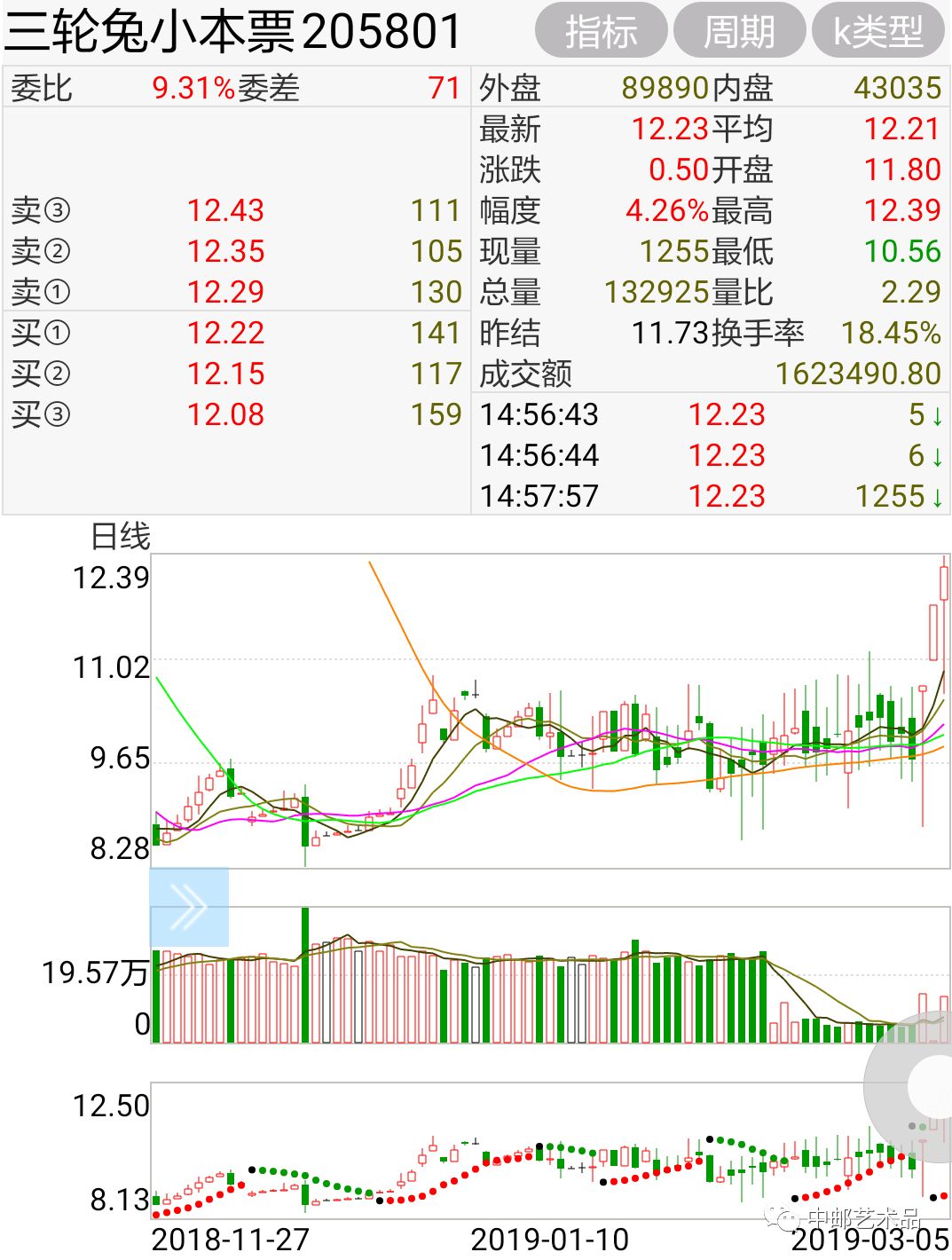
Task: Open the k类型 chart type menu
Action: coord(878,32)
